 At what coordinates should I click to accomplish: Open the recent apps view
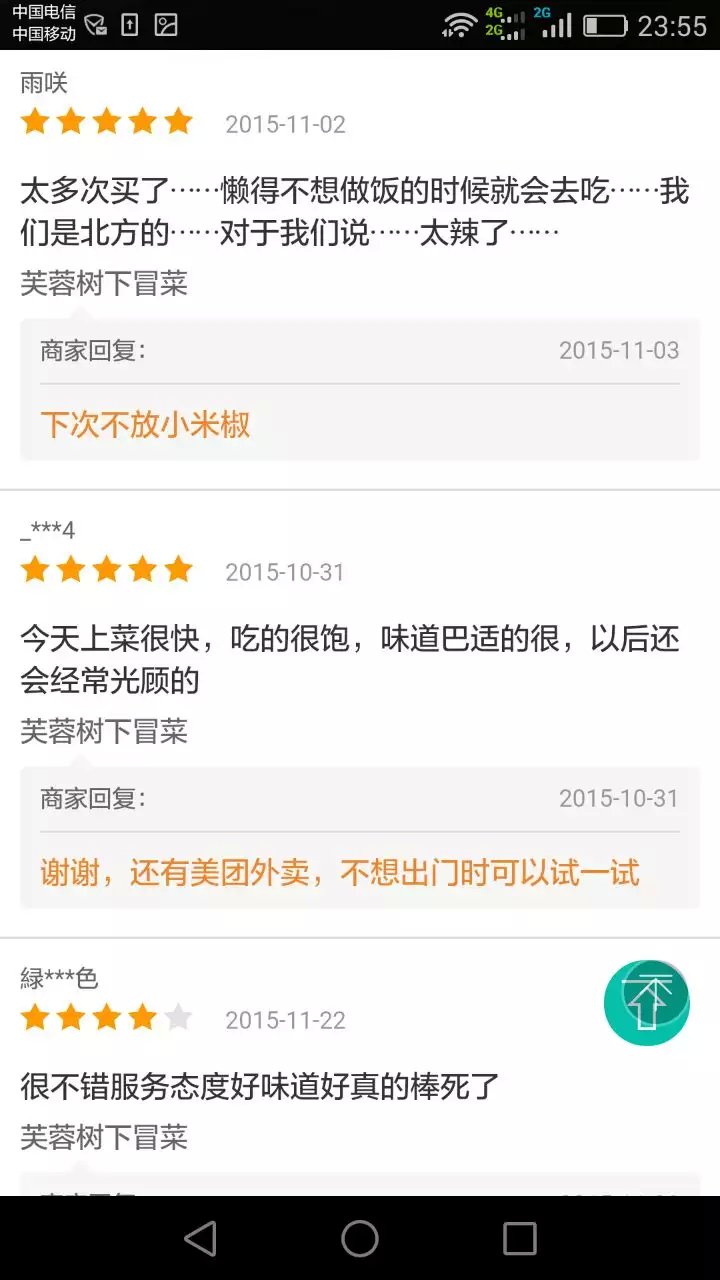pos(519,1239)
